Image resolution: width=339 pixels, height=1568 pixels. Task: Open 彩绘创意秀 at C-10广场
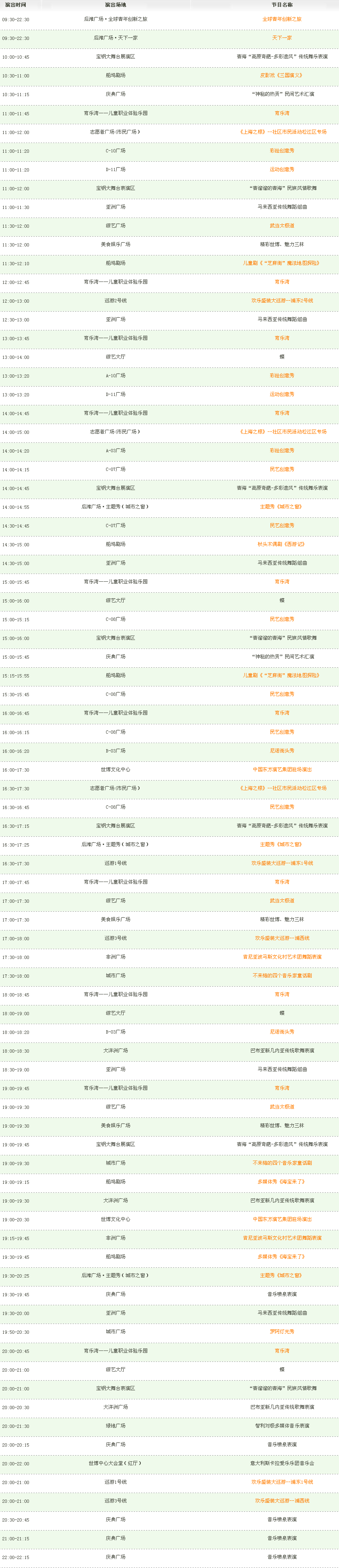tap(282, 151)
